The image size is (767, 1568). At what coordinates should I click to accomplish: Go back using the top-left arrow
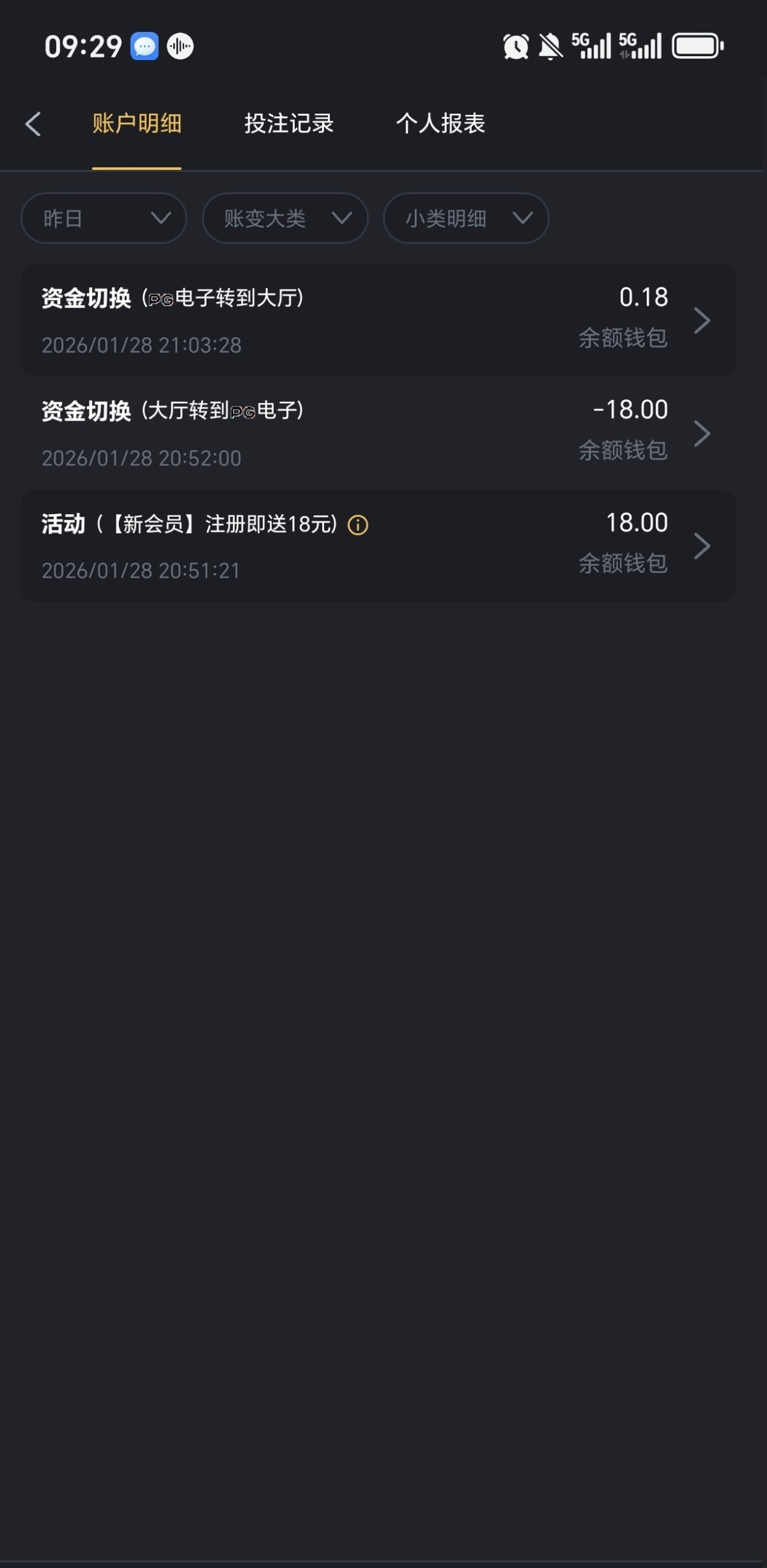33,124
